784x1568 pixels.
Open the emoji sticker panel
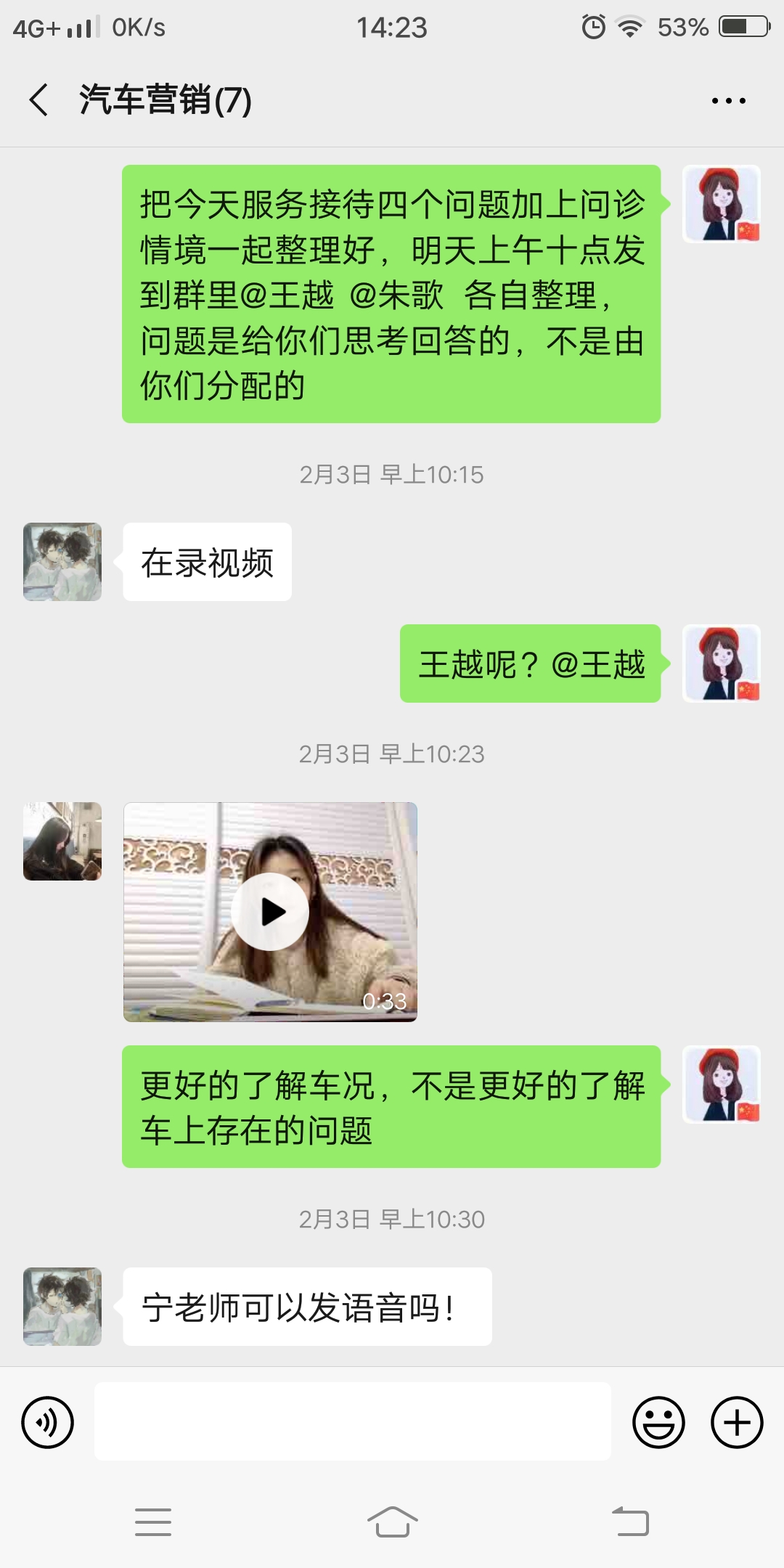(x=658, y=1422)
